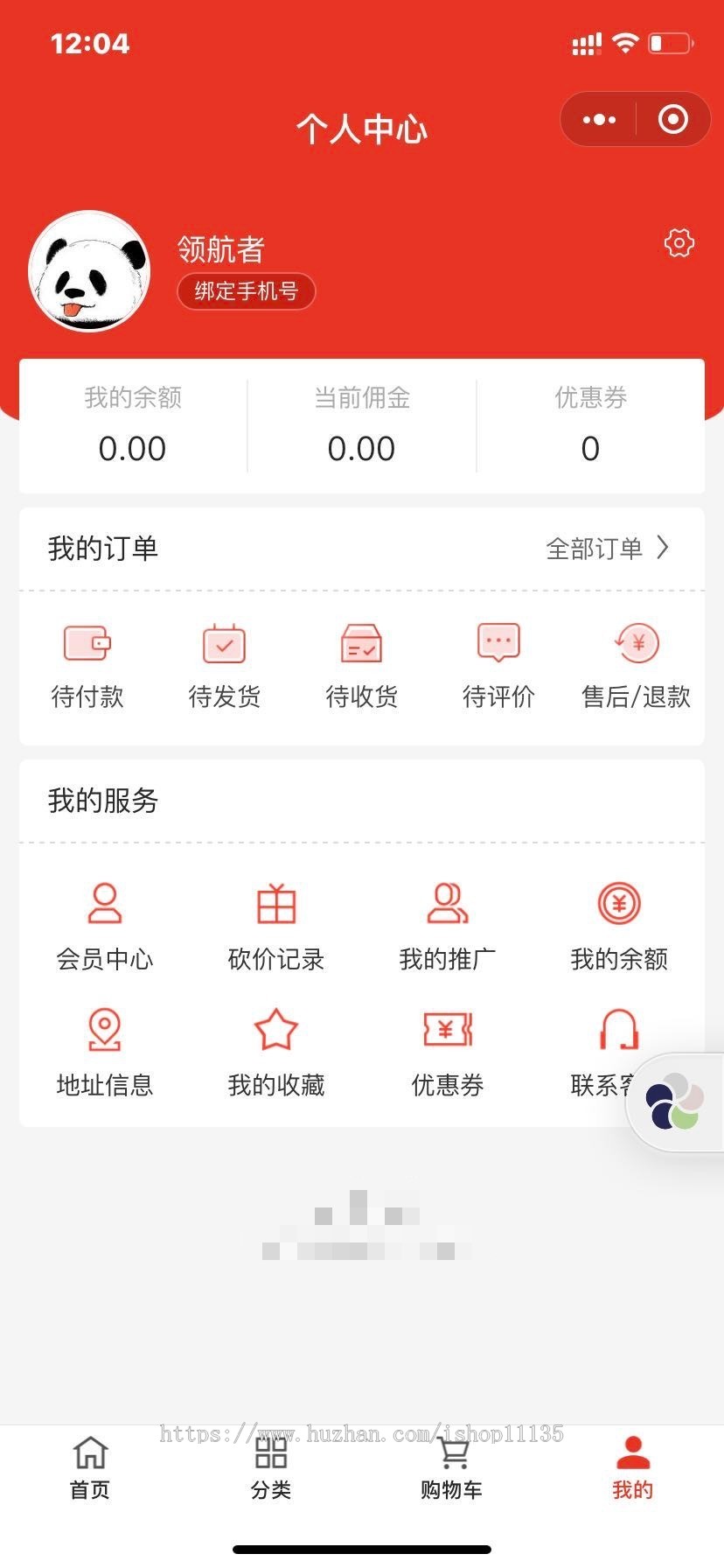Open 优惠券 in My Services
Viewport: 724px width, 1568px height.
(448, 1053)
